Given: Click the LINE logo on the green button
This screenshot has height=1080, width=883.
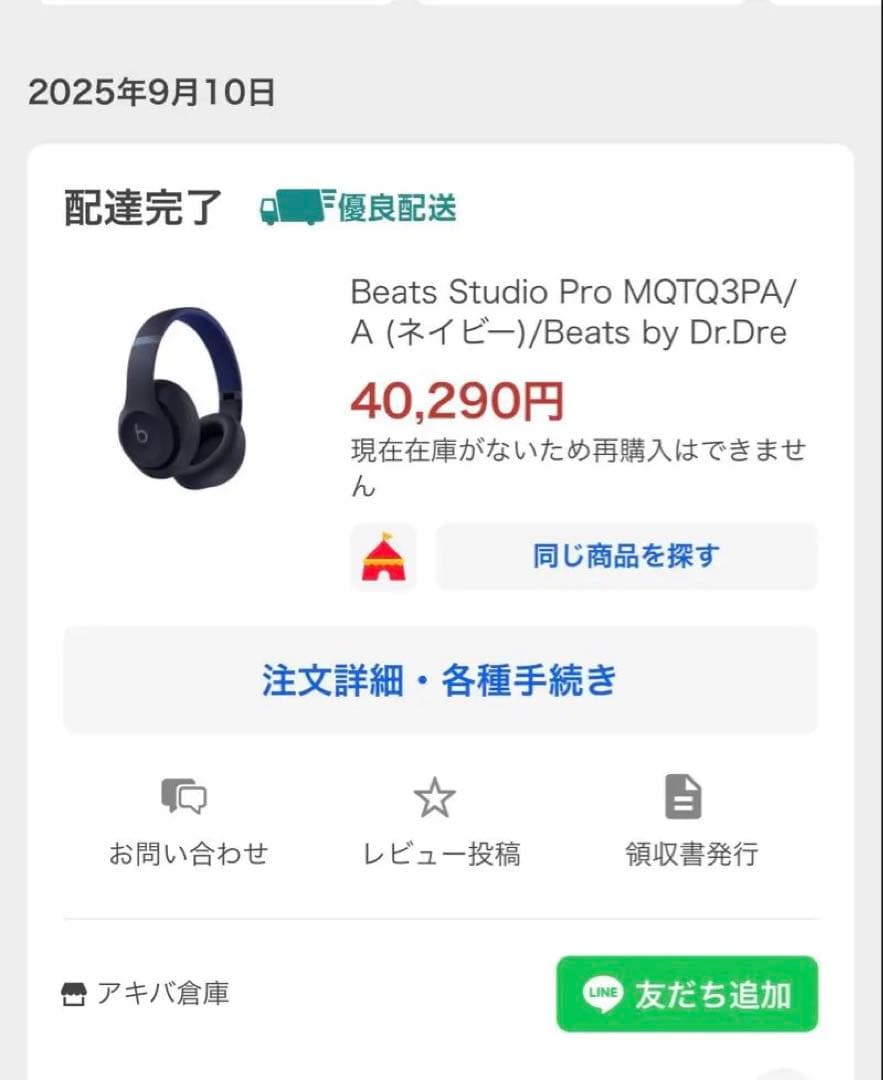Looking at the screenshot, I should coord(603,993).
